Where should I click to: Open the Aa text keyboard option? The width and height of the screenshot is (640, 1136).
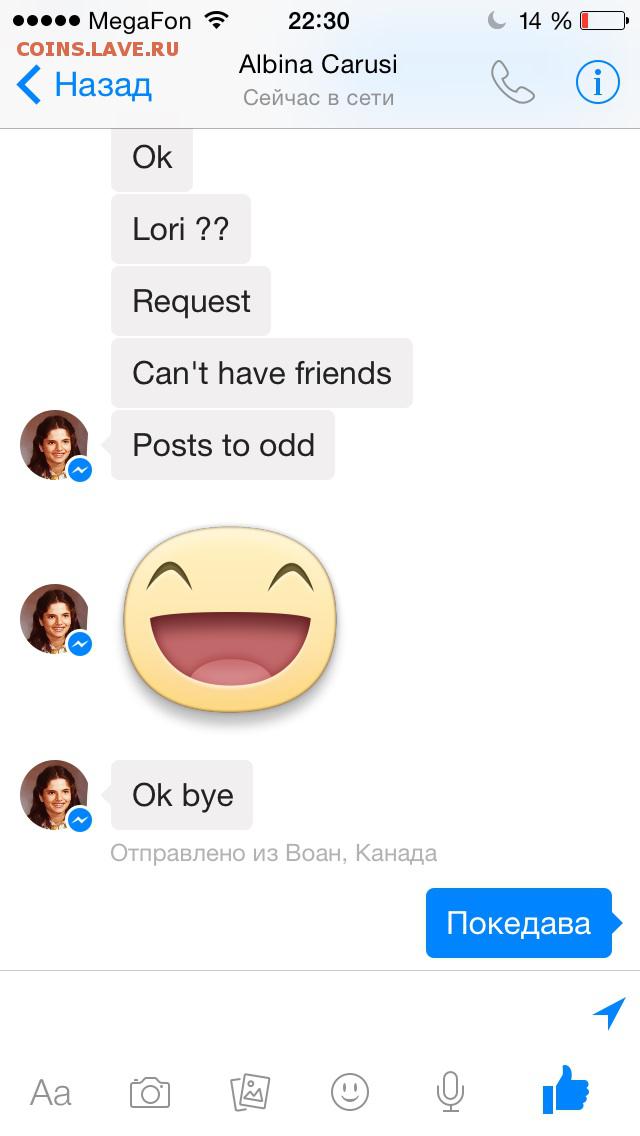(51, 1093)
